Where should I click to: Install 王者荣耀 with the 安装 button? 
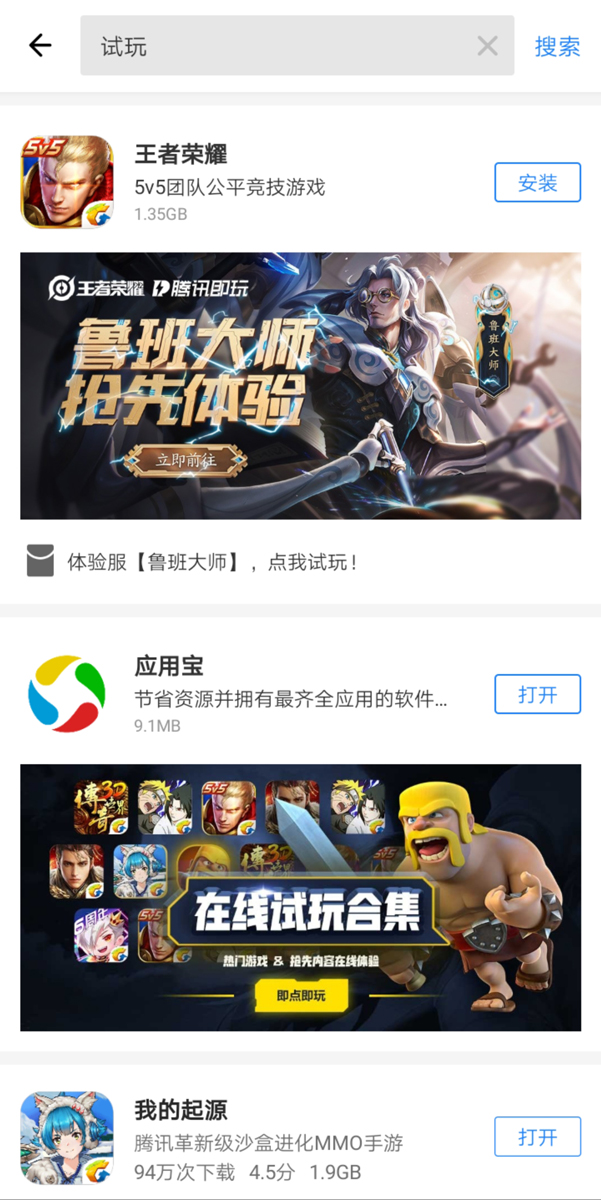click(537, 183)
